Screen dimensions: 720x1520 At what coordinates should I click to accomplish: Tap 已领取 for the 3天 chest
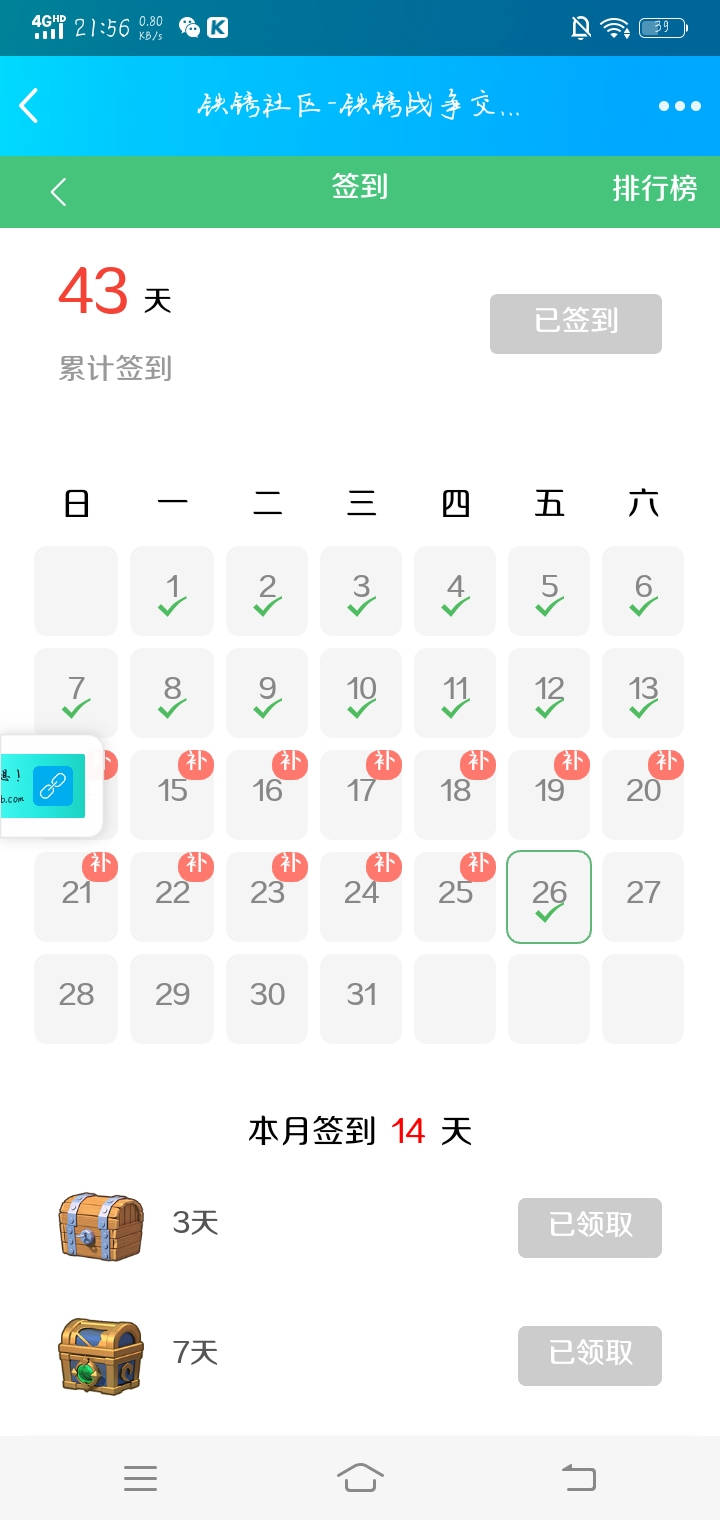[589, 1227]
